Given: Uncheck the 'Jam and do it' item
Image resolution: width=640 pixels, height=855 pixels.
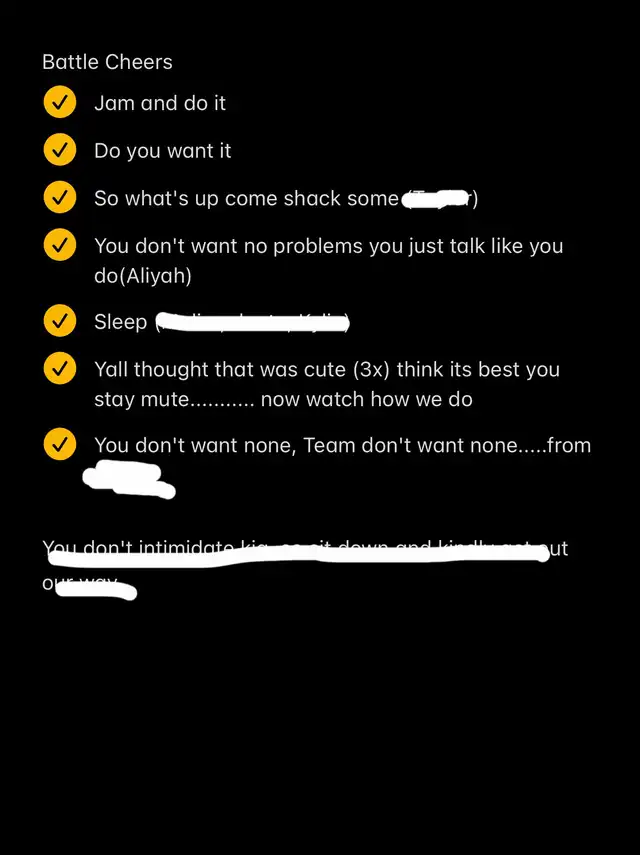Looking at the screenshot, I should [60, 102].
